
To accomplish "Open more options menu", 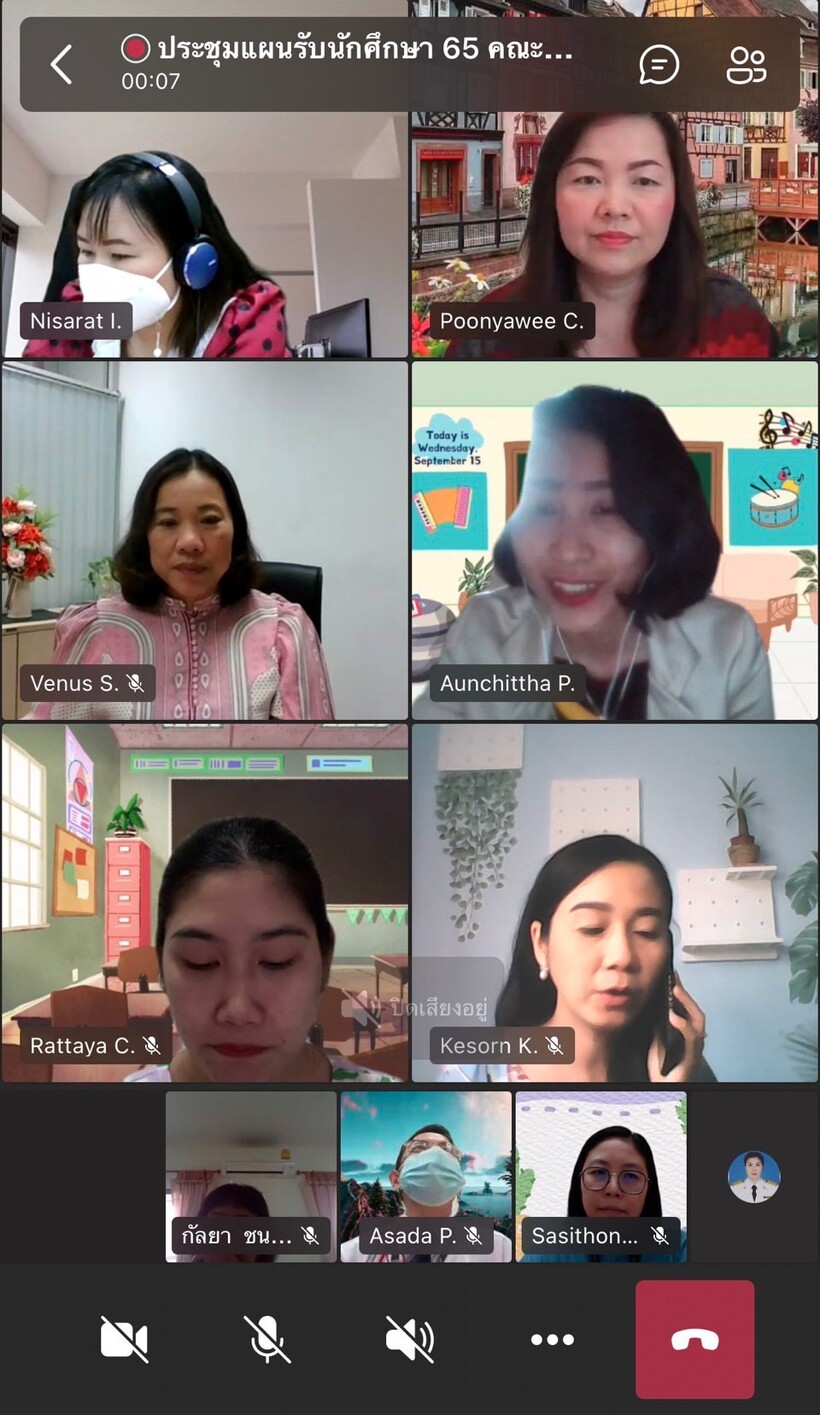I will pos(552,1339).
